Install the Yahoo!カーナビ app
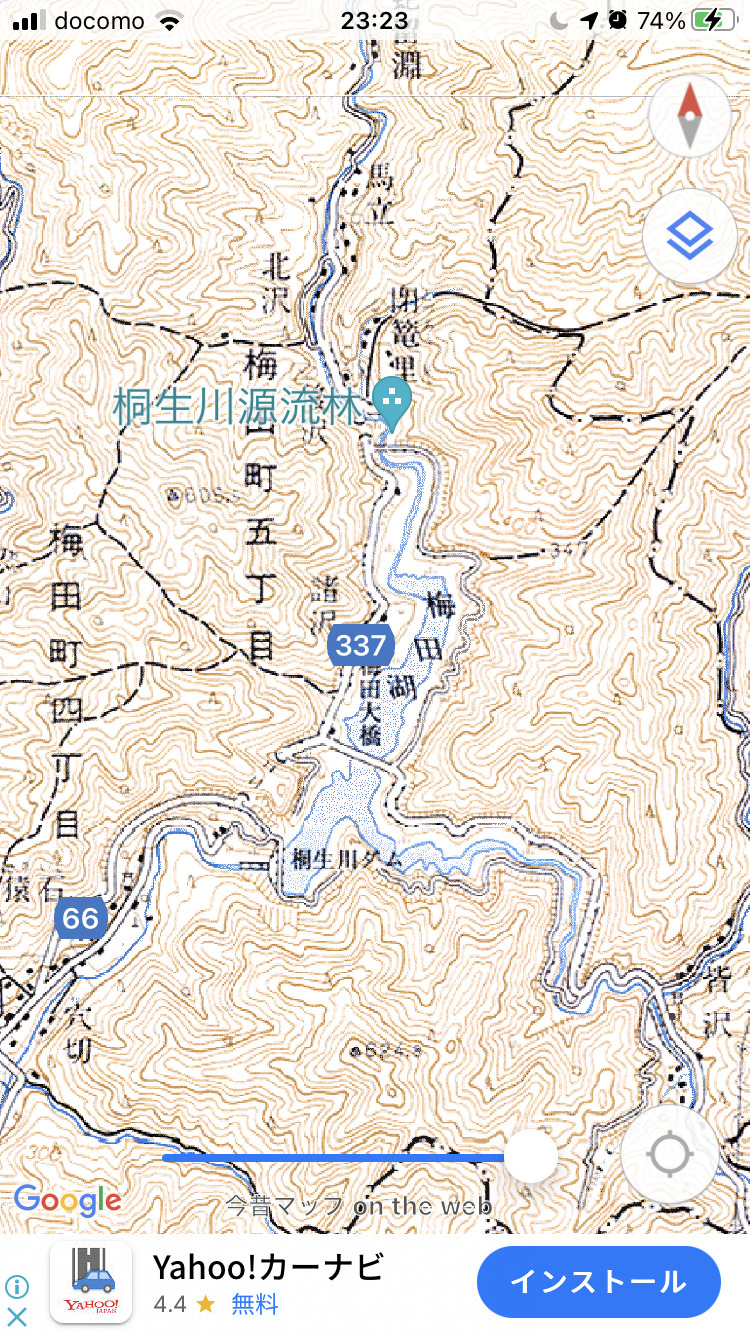 tap(599, 1281)
